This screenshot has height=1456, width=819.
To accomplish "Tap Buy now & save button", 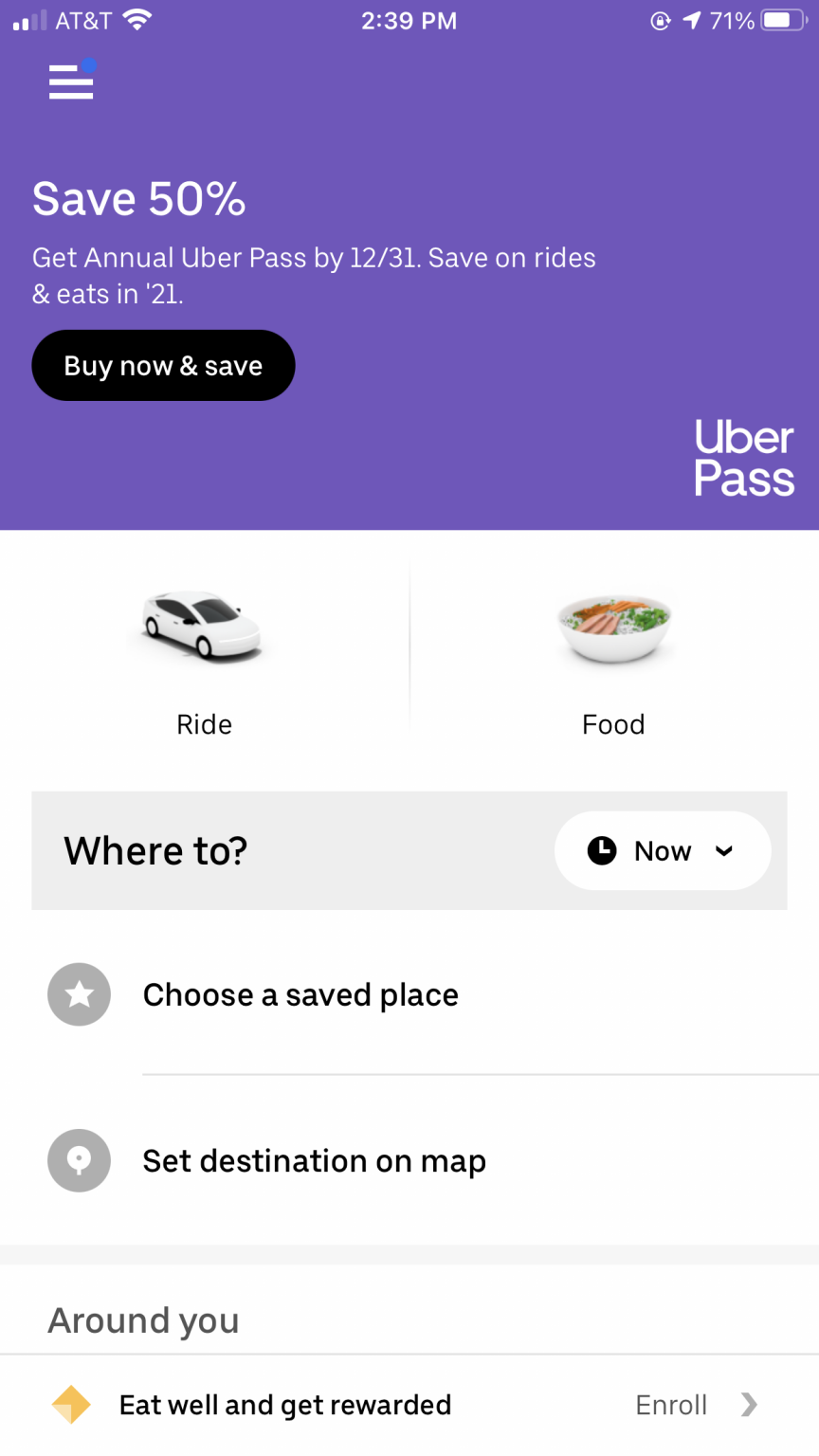I will coord(163,366).
